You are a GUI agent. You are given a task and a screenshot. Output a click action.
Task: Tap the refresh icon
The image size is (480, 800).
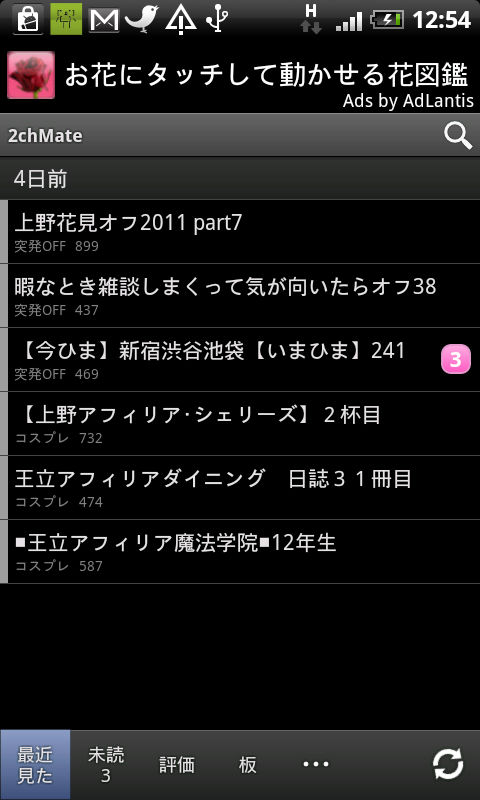point(448,764)
